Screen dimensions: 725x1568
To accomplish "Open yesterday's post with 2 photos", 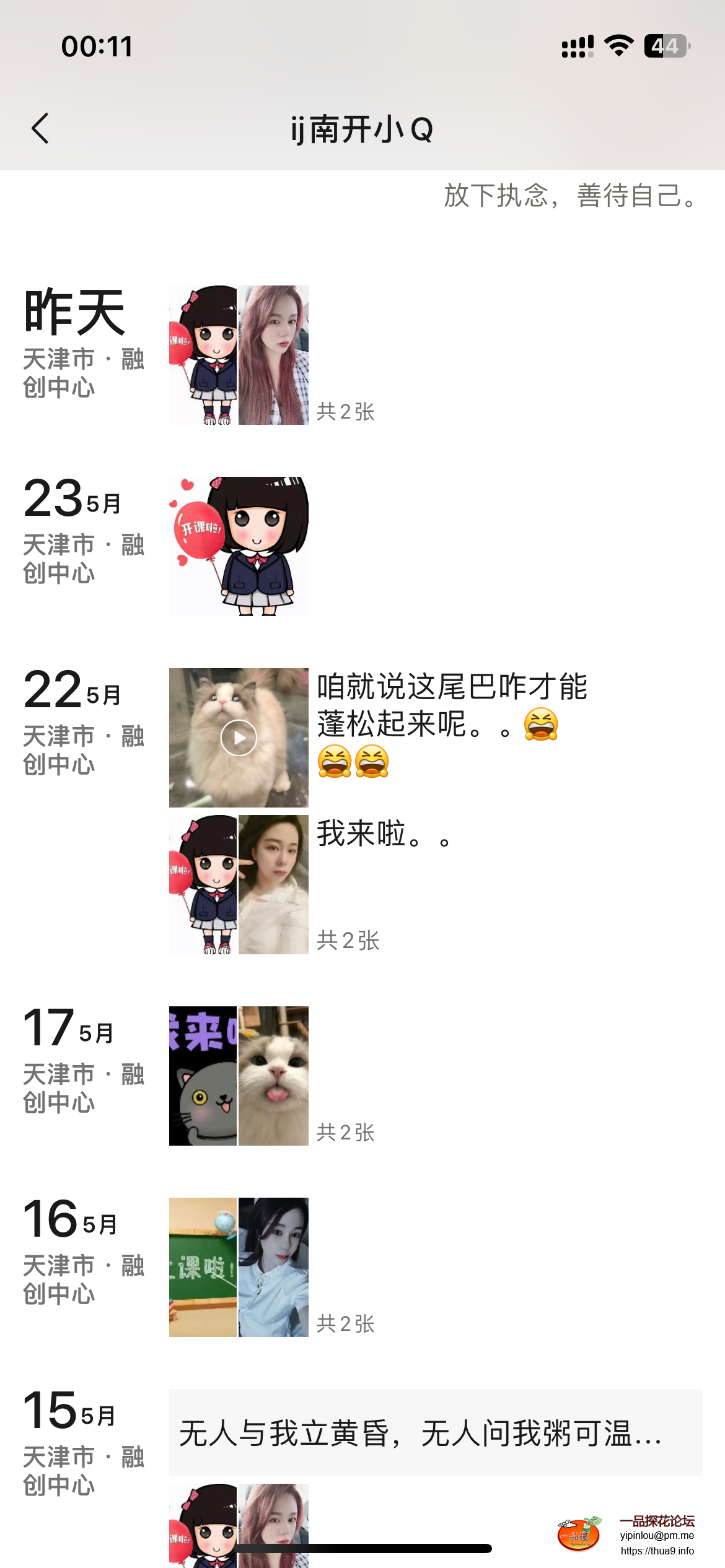I will [239, 355].
